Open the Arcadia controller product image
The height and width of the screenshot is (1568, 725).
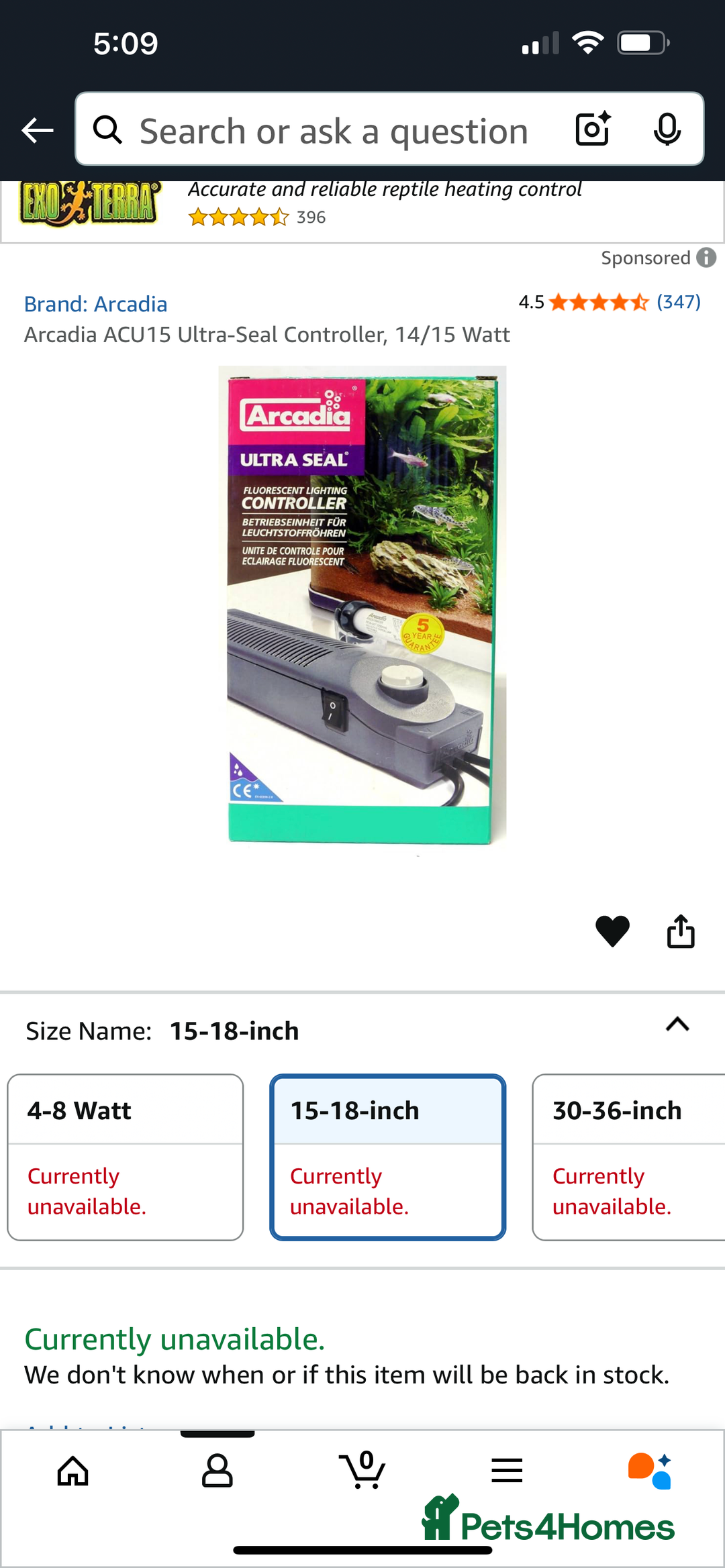pos(362,605)
